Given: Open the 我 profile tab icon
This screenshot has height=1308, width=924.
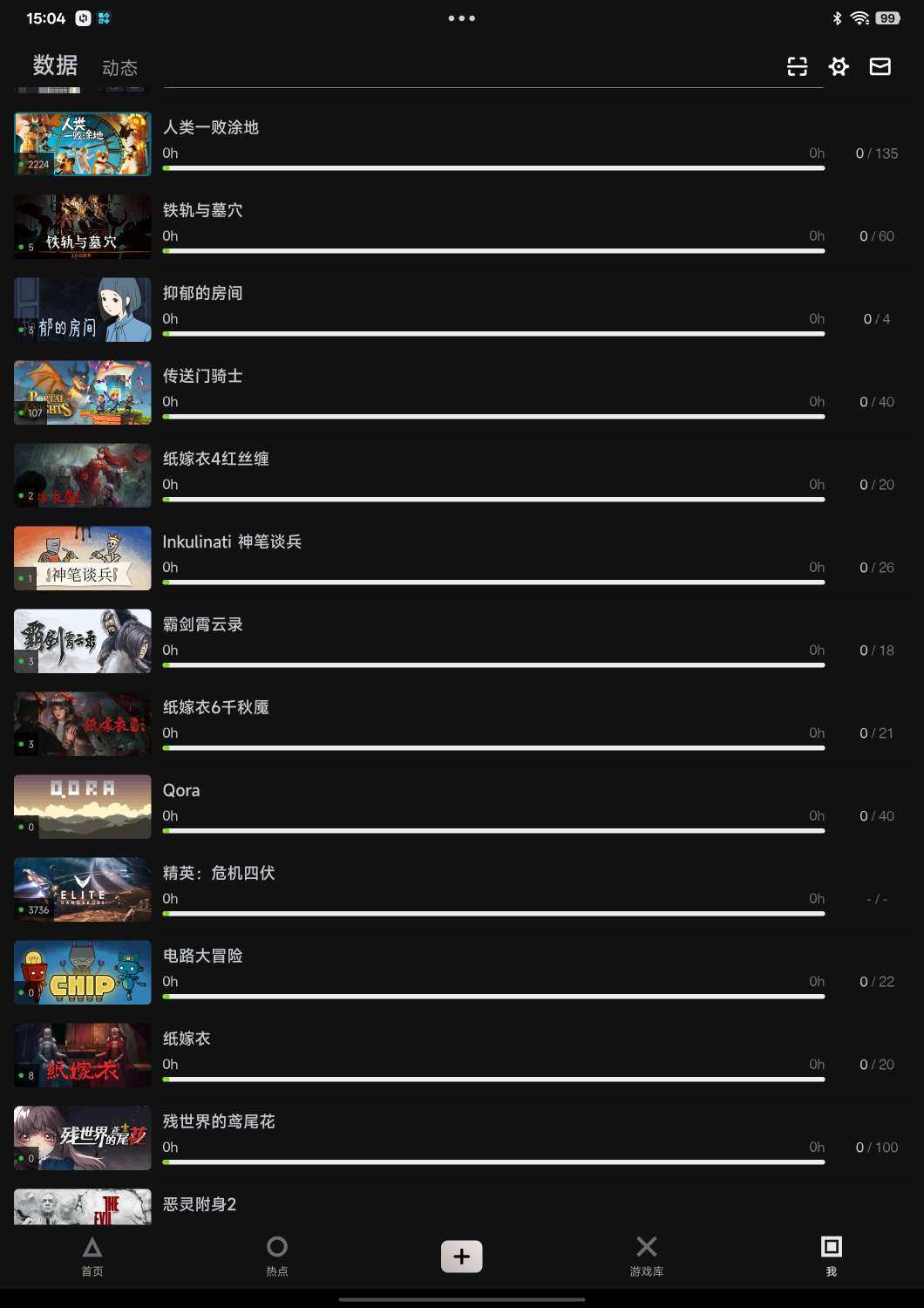Looking at the screenshot, I should (x=831, y=1254).
